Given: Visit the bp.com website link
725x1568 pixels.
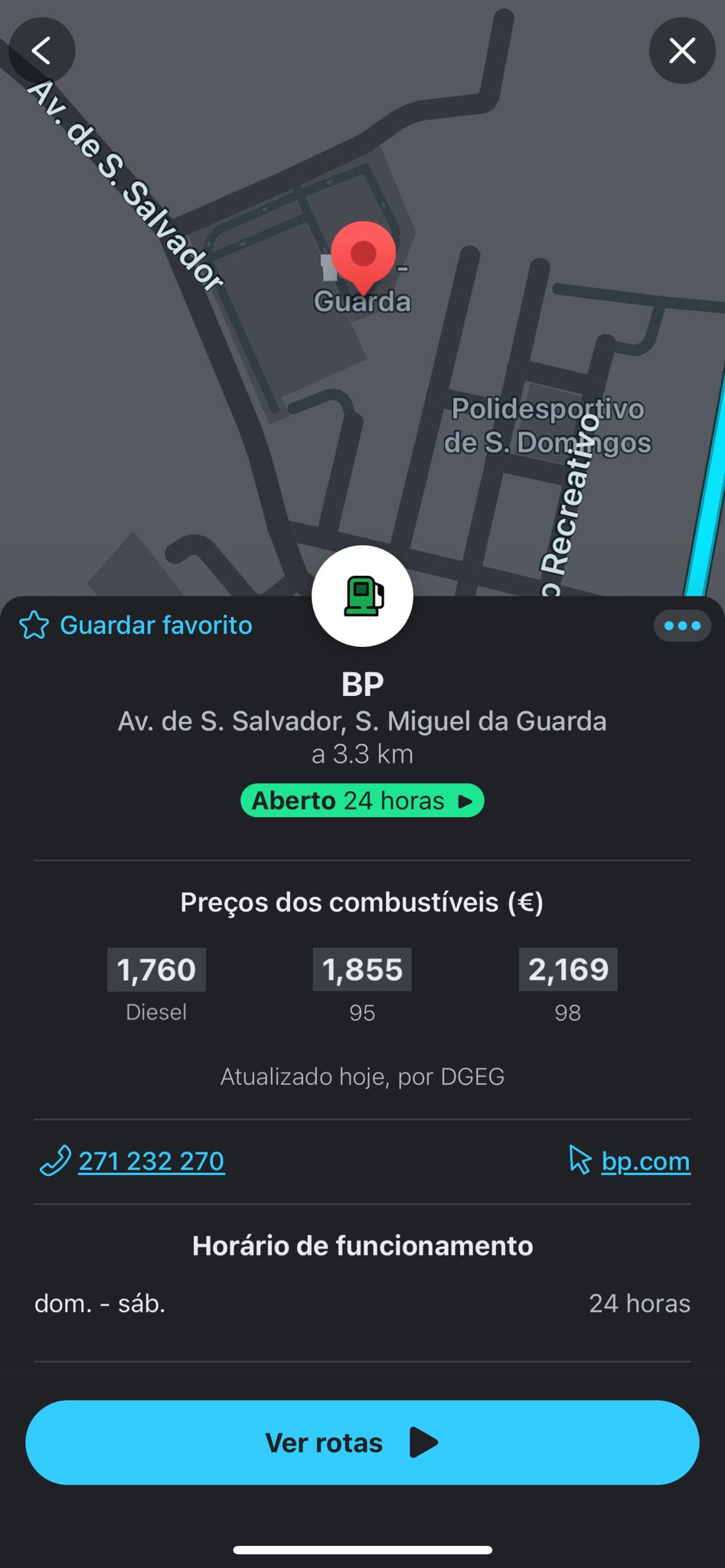Looking at the screenshot, I should click(645, 1161).
